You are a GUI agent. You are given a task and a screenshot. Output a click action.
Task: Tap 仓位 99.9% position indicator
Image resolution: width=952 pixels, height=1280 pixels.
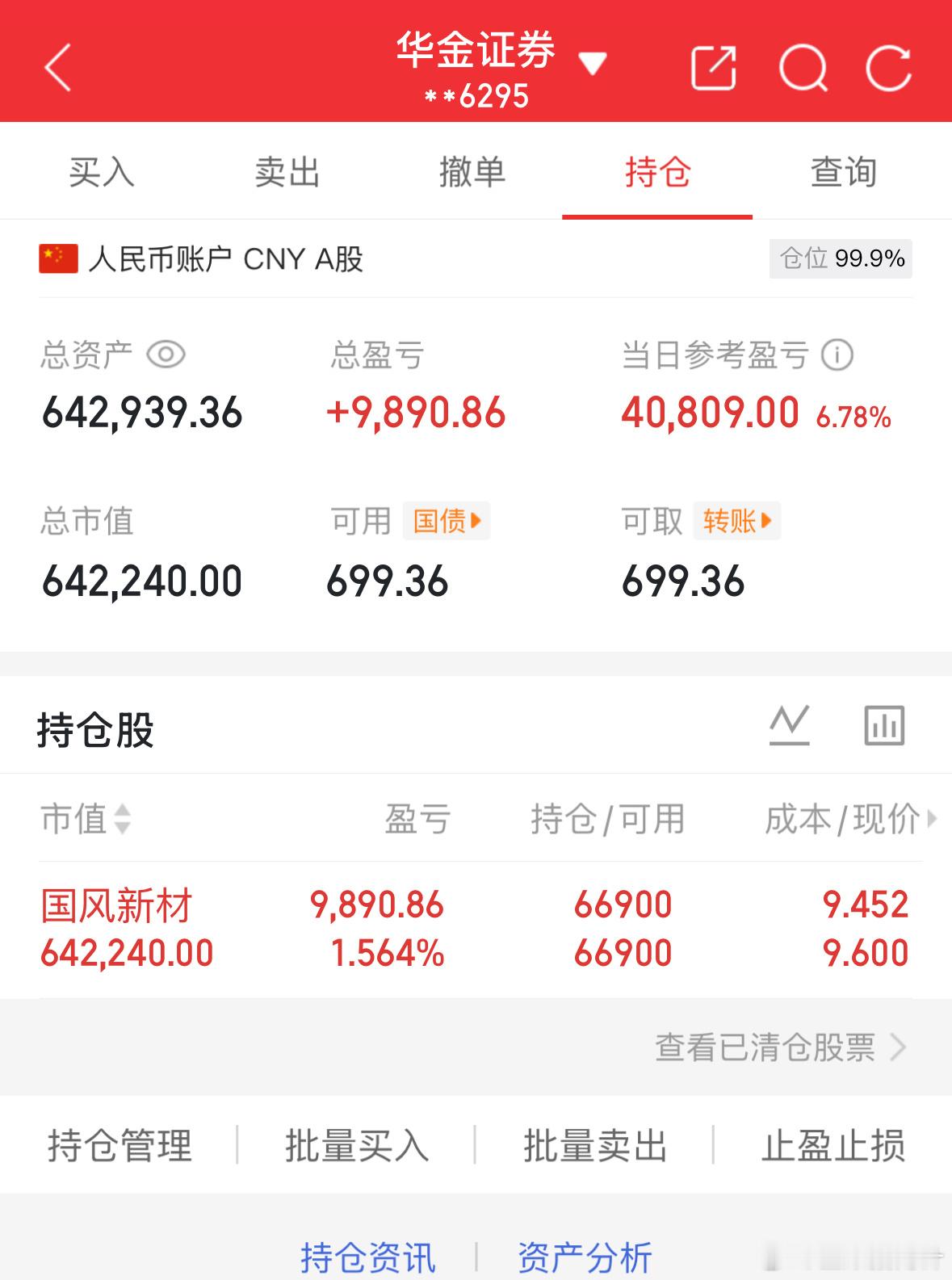pos(838,259)
